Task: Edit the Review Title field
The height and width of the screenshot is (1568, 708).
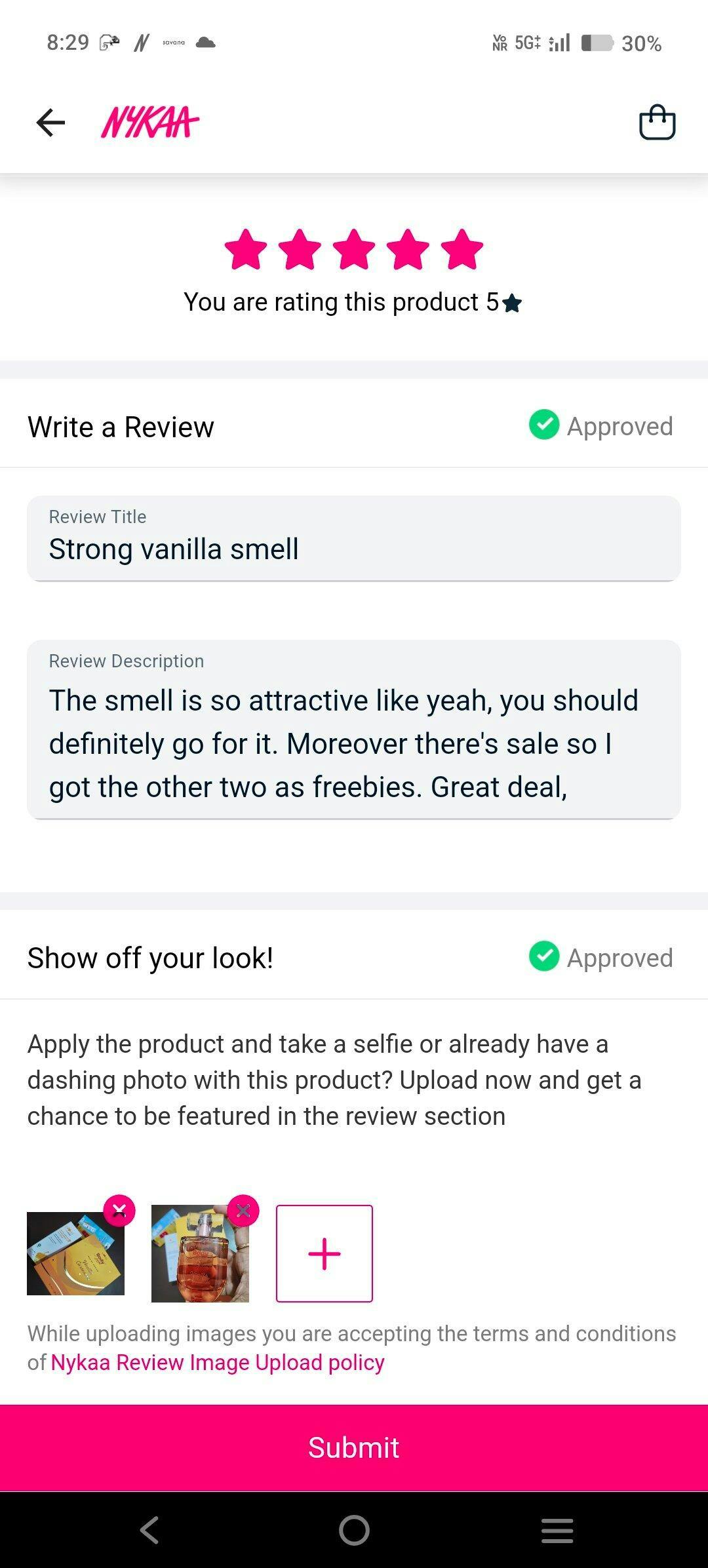Action: (354, 548)
